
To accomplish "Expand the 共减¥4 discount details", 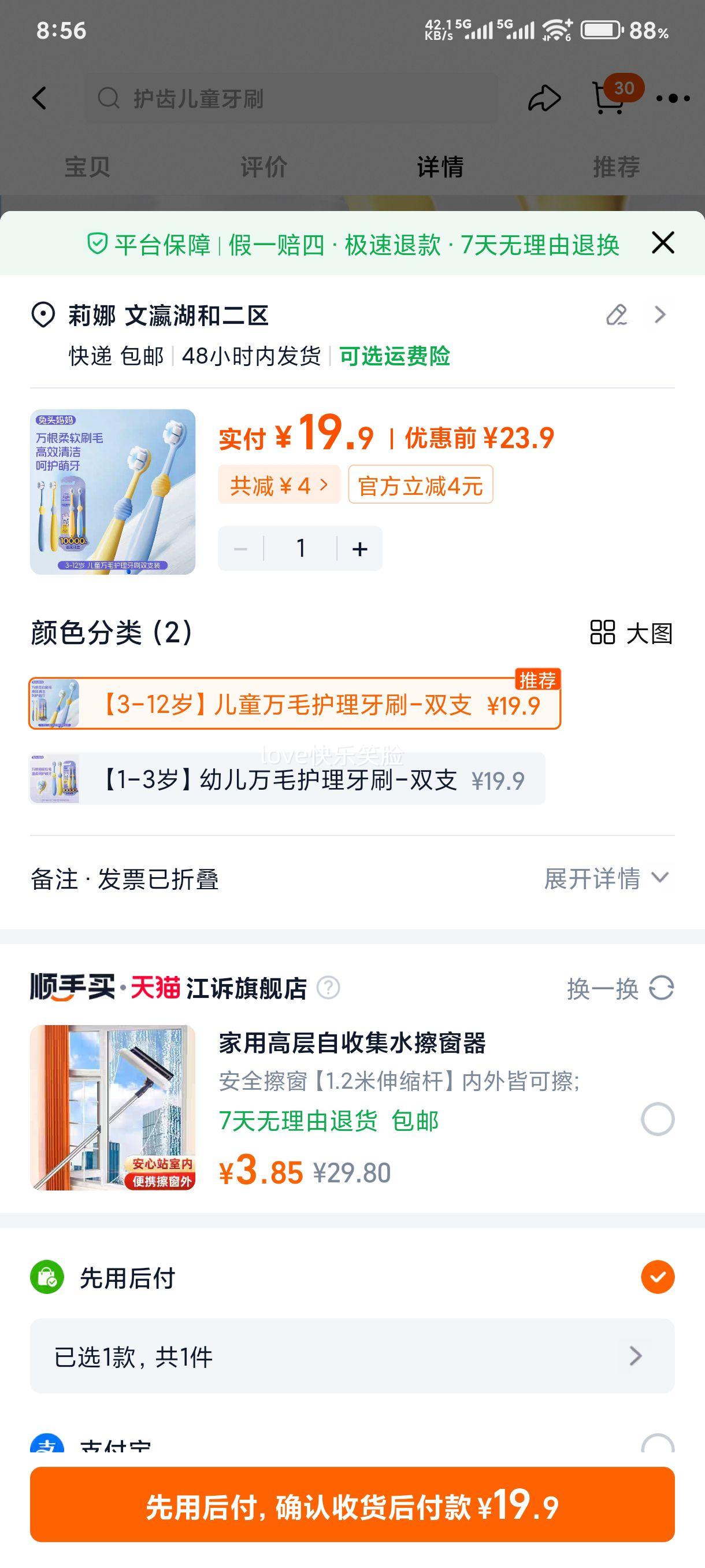I will coord(279,485).
